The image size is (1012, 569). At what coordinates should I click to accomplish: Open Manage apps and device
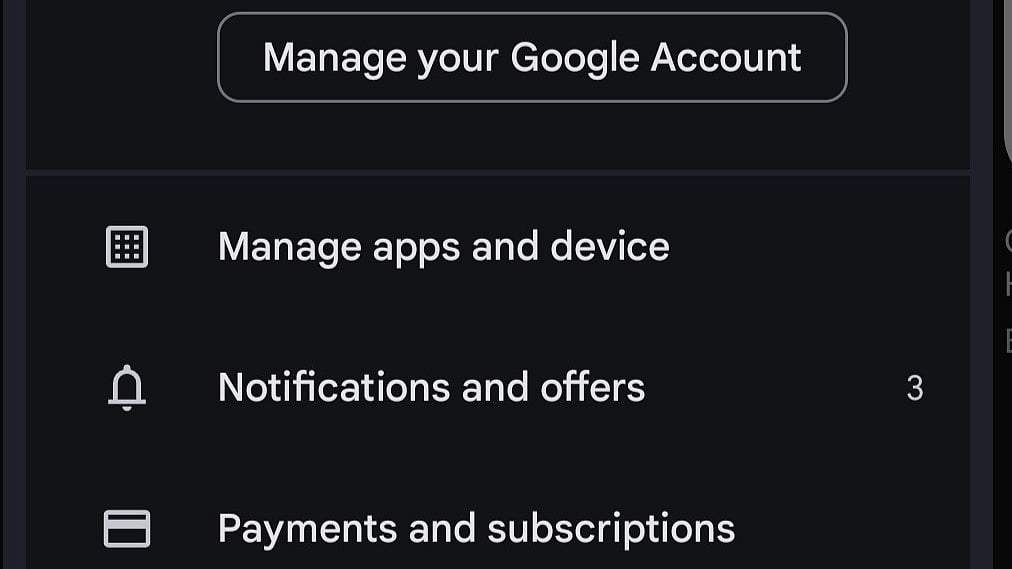(443, 246)
